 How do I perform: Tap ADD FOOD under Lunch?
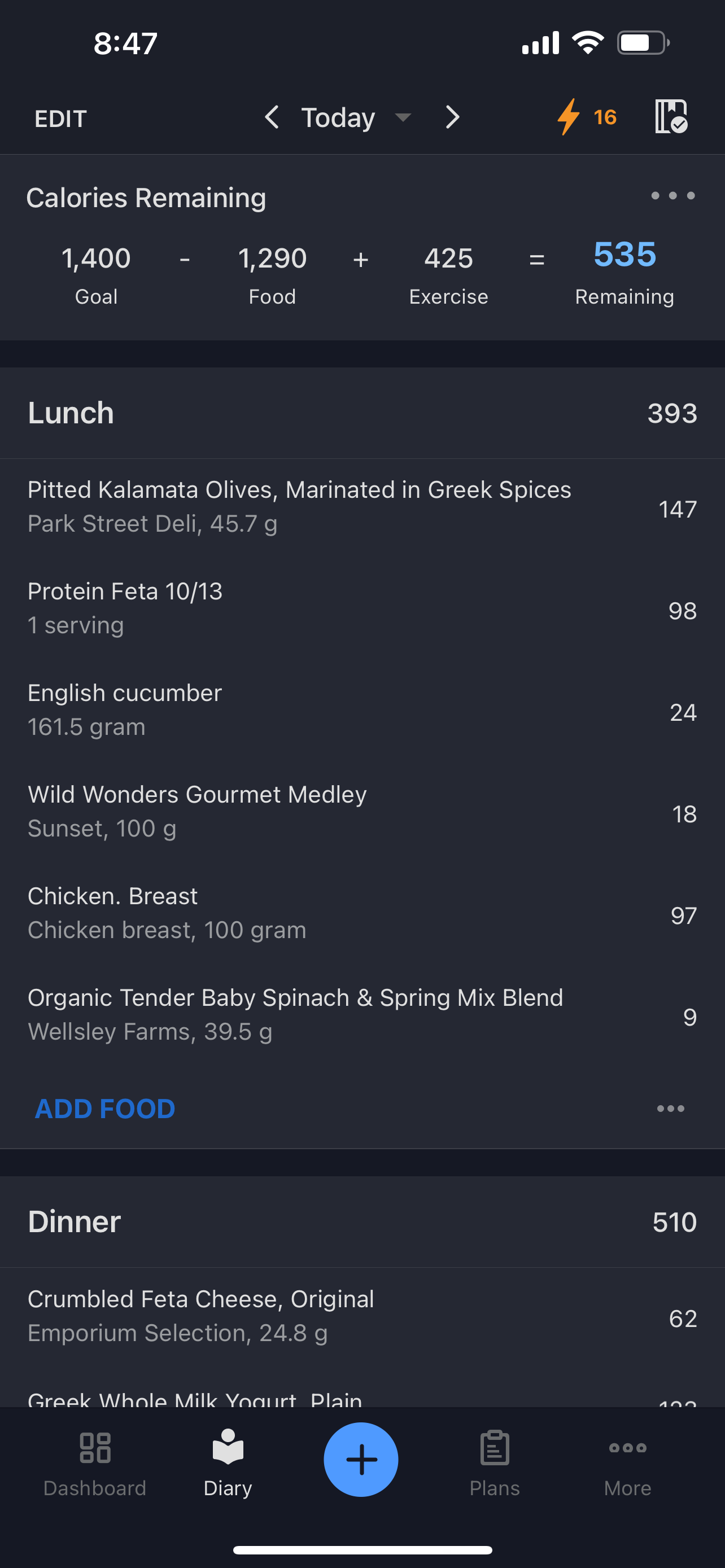pyautogui.click(x=104, y=1108)
